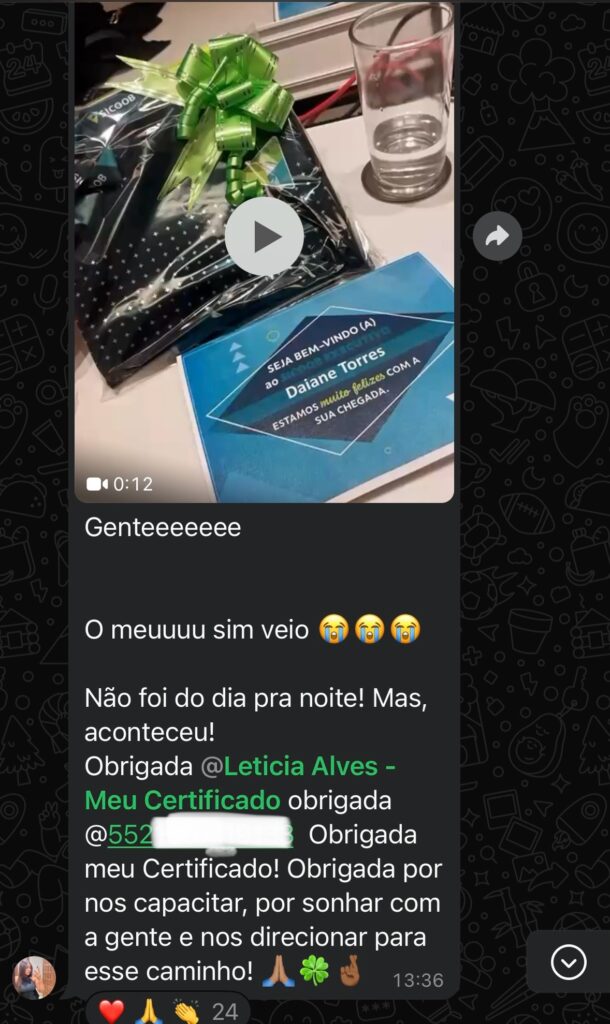Jump to the latest messages with the down chevron
610x1024 pixels.
[x=568, y=962]
